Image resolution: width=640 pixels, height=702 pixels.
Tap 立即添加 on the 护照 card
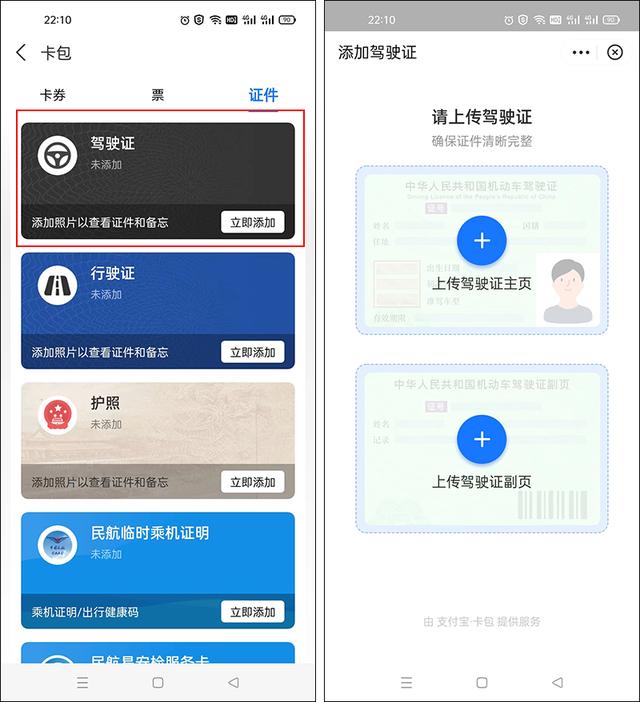coord(252,482)
